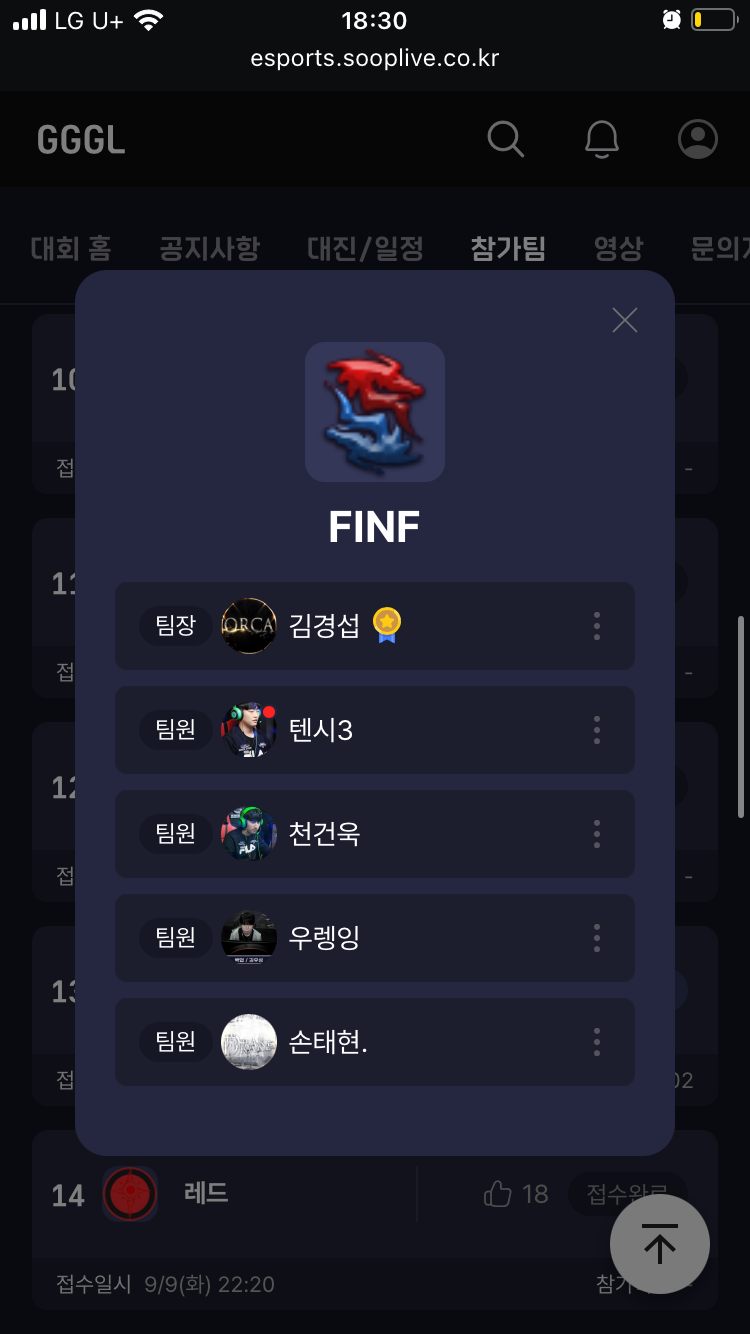
Task: Jump back to top with arrow button
Action: pos(659,1244)
